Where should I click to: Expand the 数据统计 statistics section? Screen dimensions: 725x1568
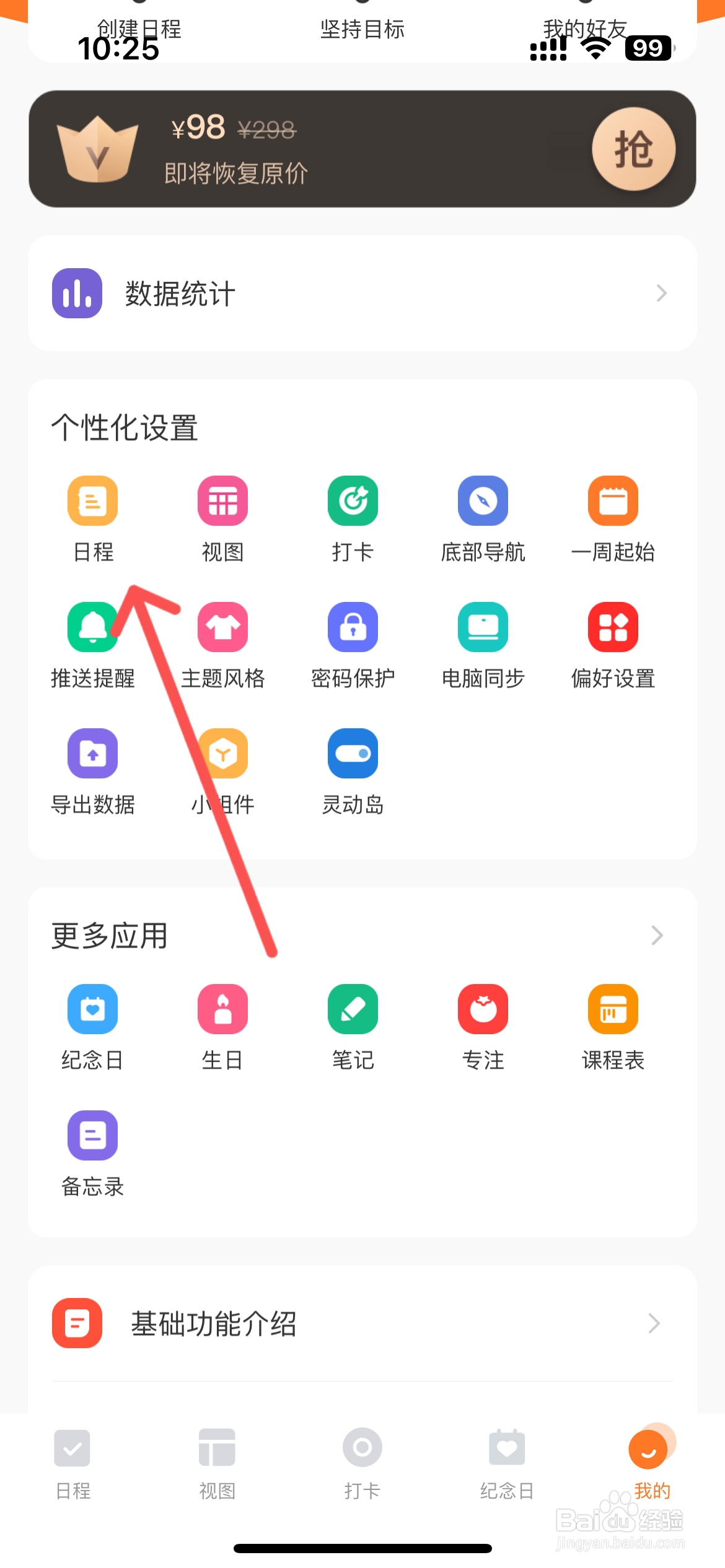click(362, 293)
